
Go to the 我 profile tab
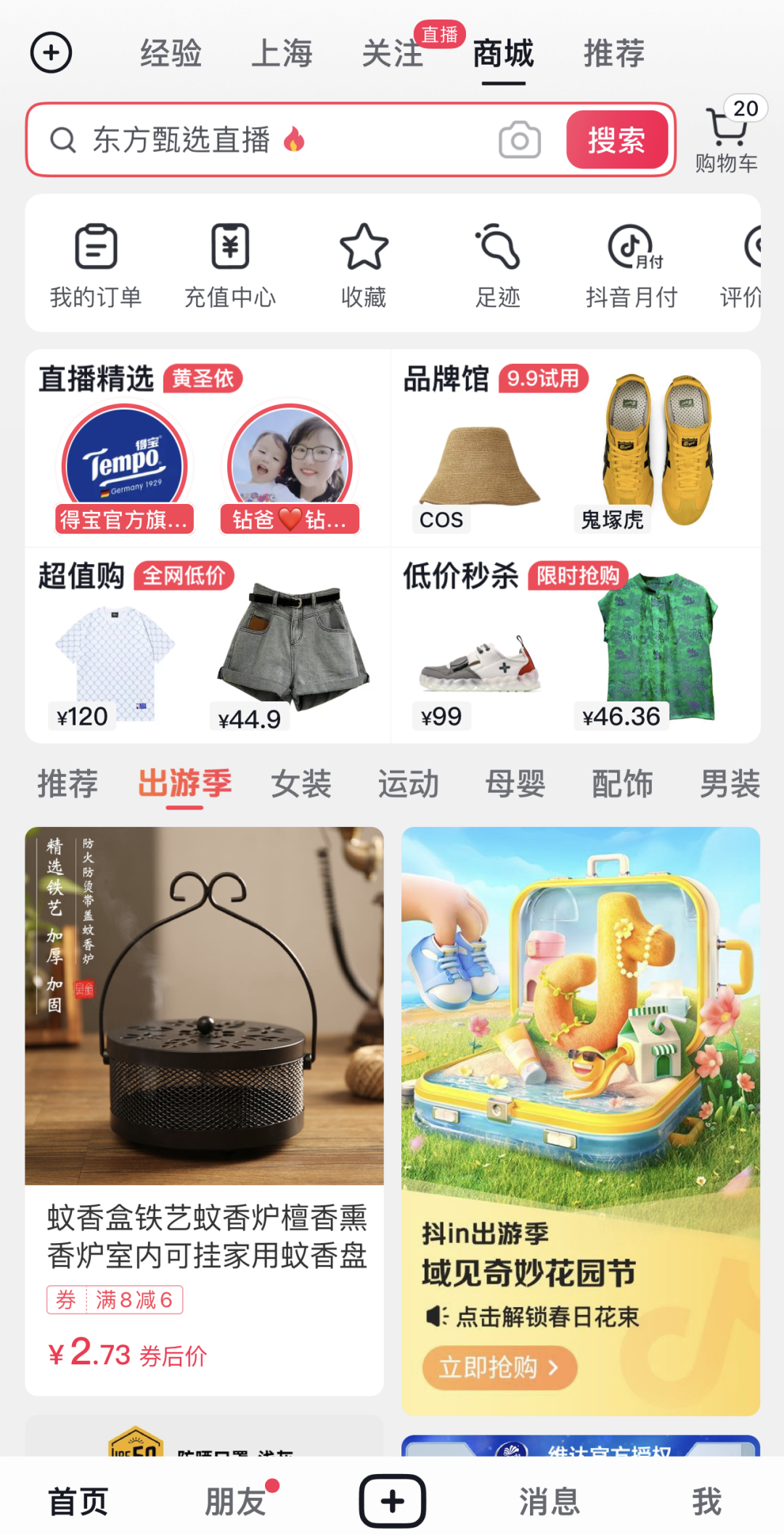[706, 1501]
